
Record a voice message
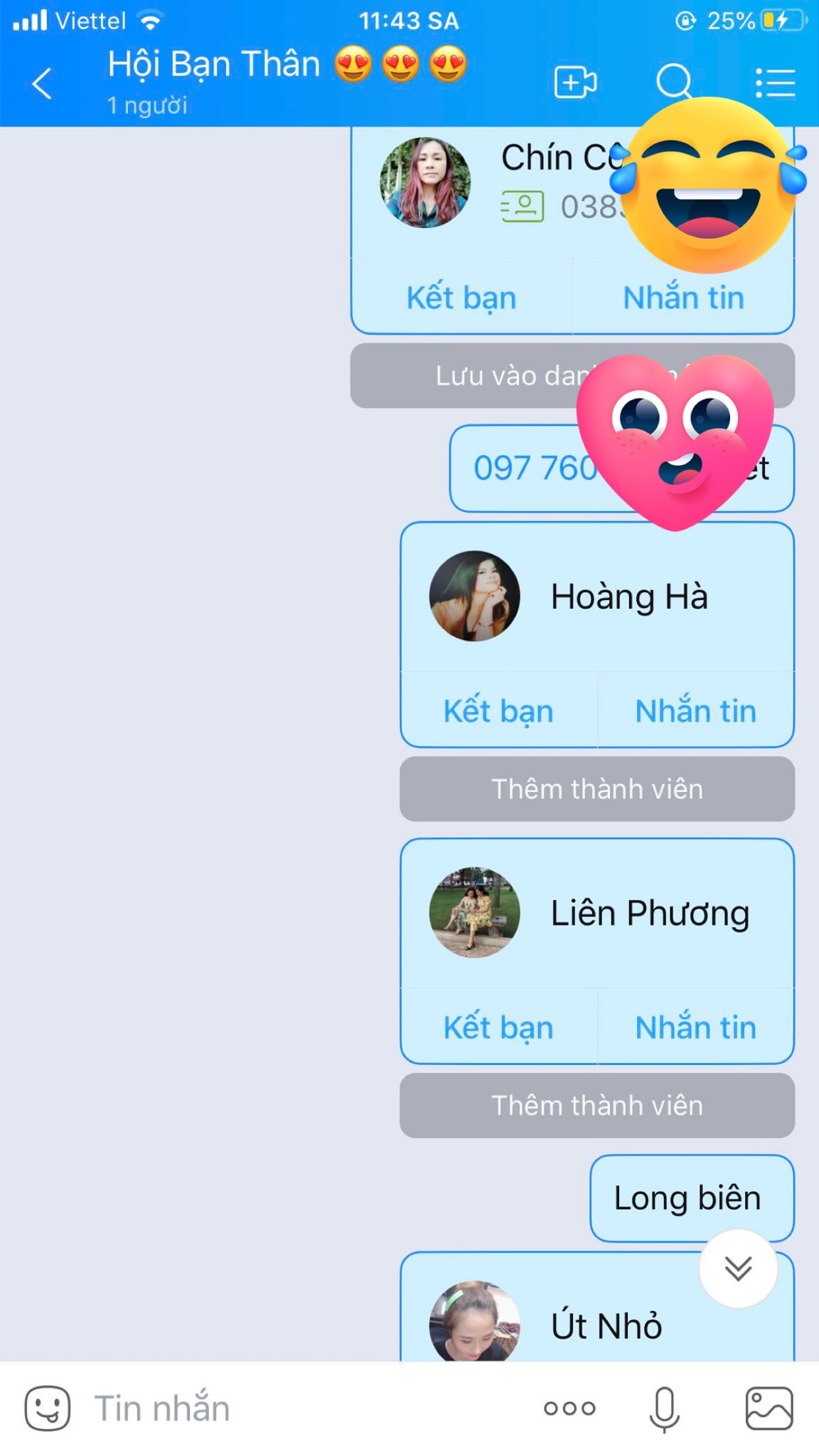(x=664, y=1408)
